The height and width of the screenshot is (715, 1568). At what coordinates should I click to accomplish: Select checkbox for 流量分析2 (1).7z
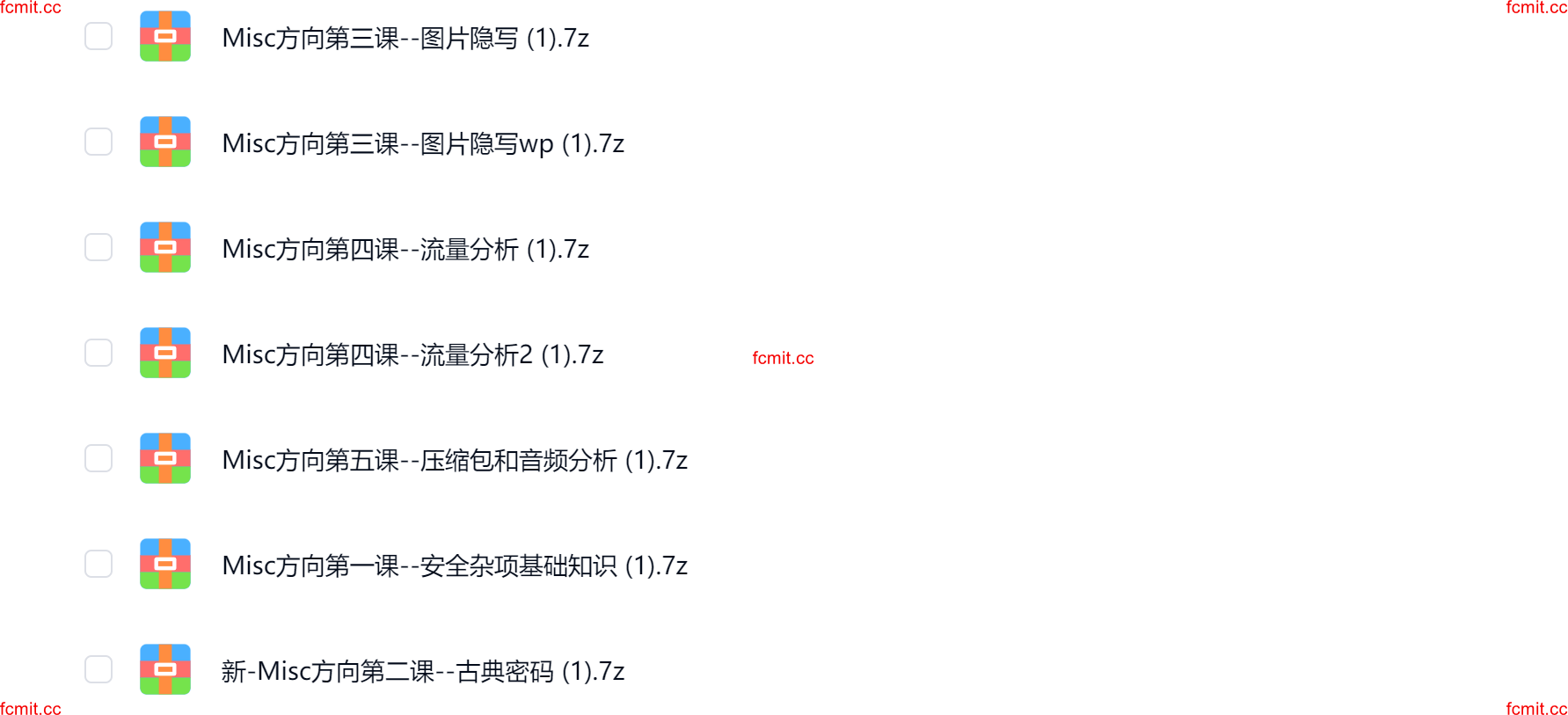[x=98, y=353]
